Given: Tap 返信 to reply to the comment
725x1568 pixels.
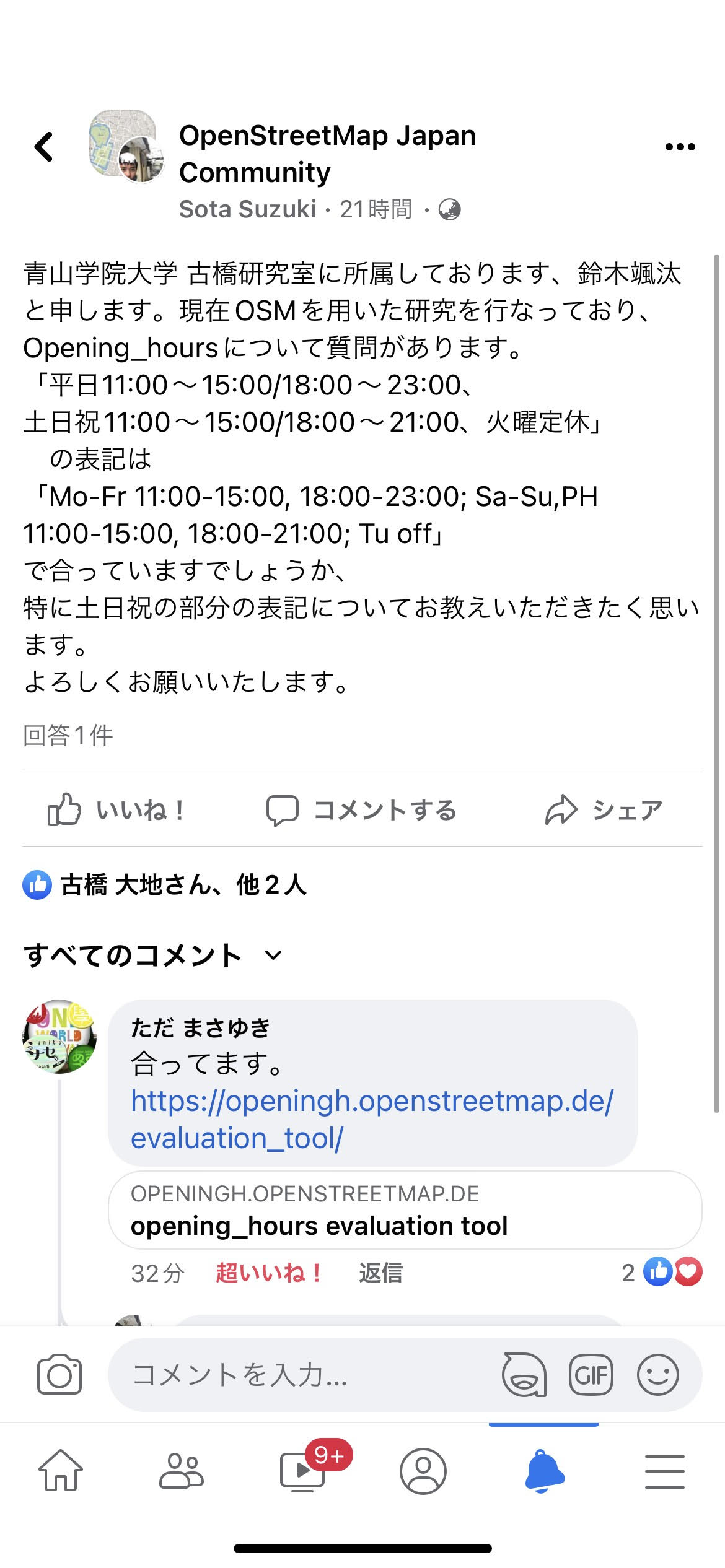Looking at the screenshot, I should tap(380, 1273).
